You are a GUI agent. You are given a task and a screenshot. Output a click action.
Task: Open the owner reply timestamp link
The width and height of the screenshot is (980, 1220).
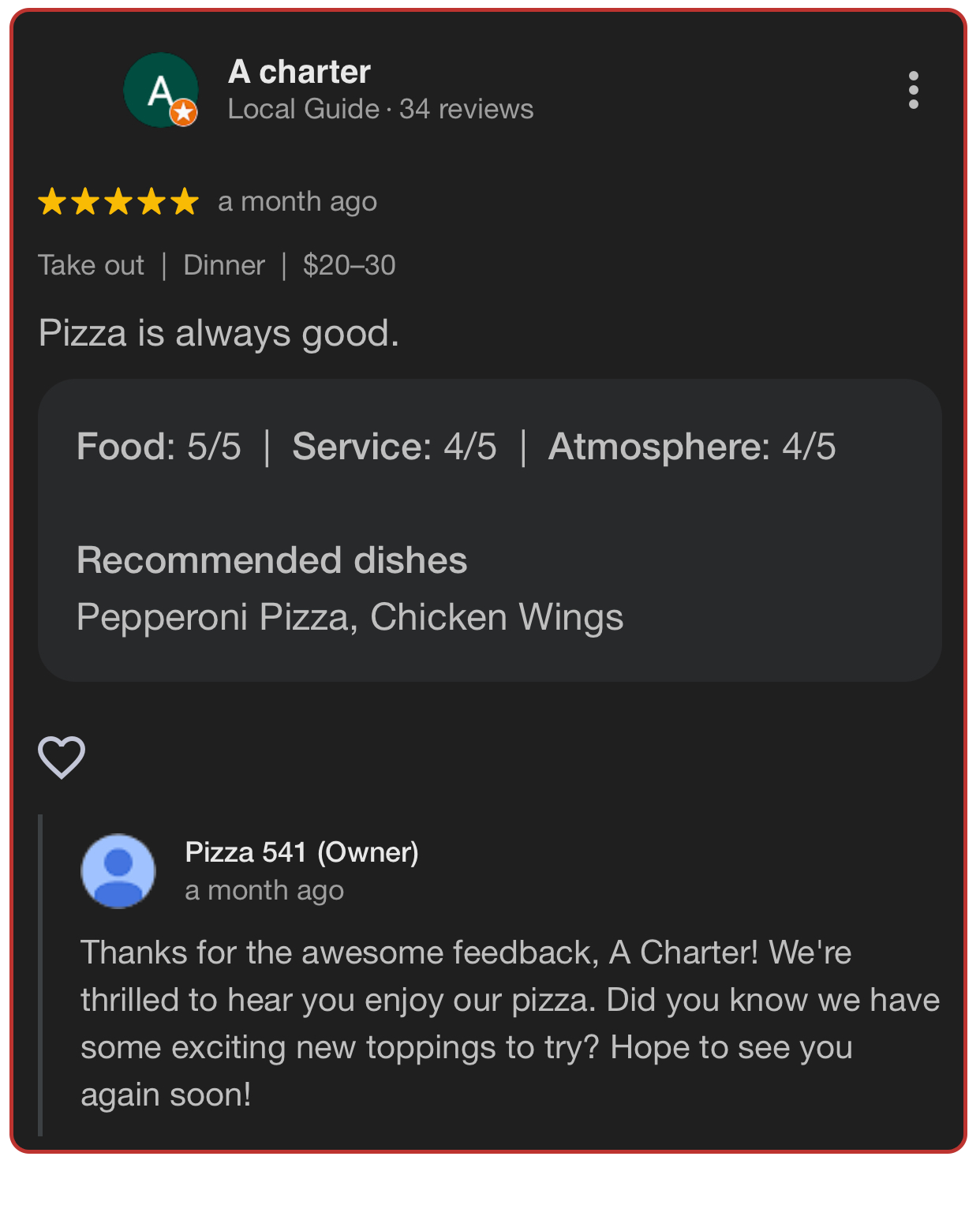point(264,890)
